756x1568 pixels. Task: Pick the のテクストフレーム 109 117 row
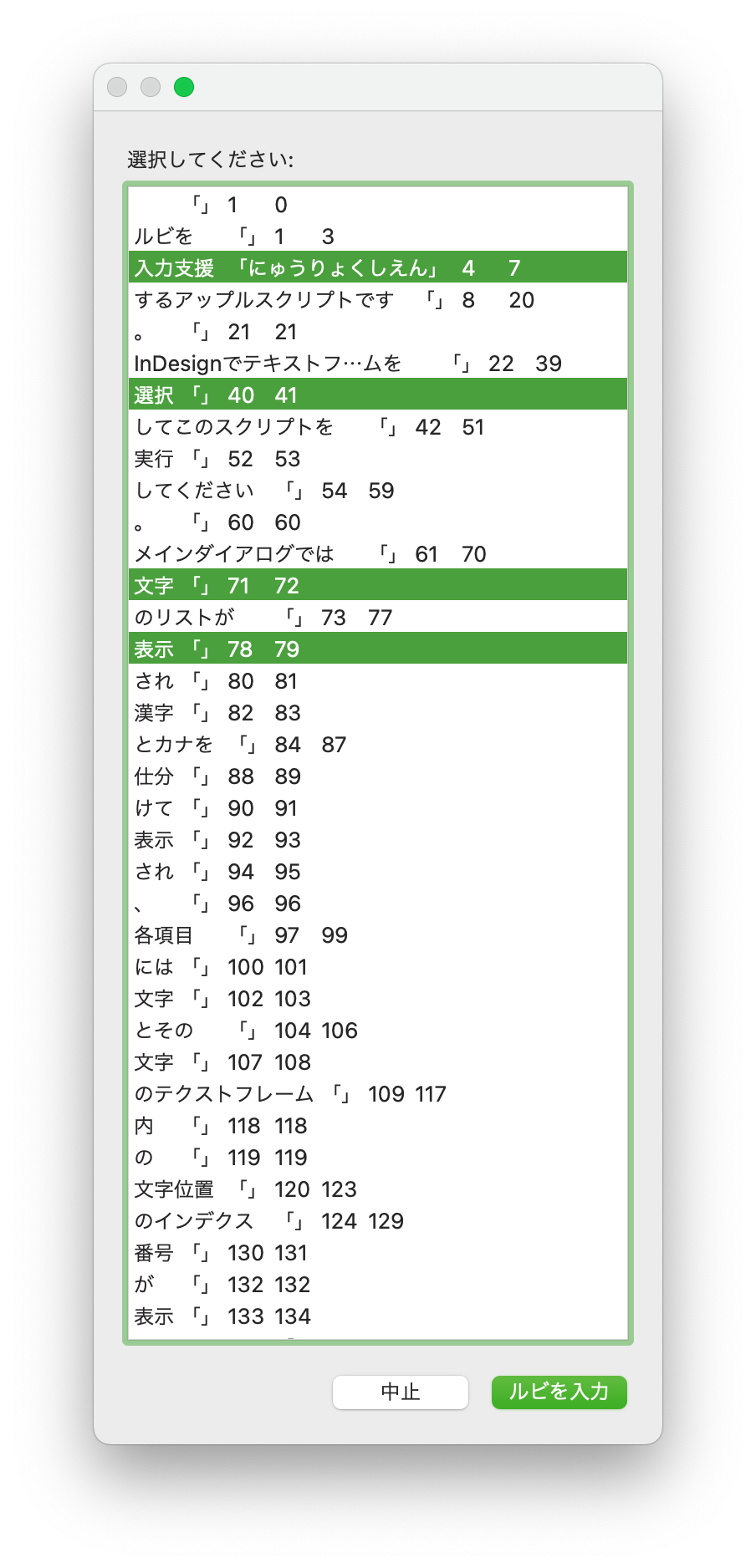(378, 1093)
